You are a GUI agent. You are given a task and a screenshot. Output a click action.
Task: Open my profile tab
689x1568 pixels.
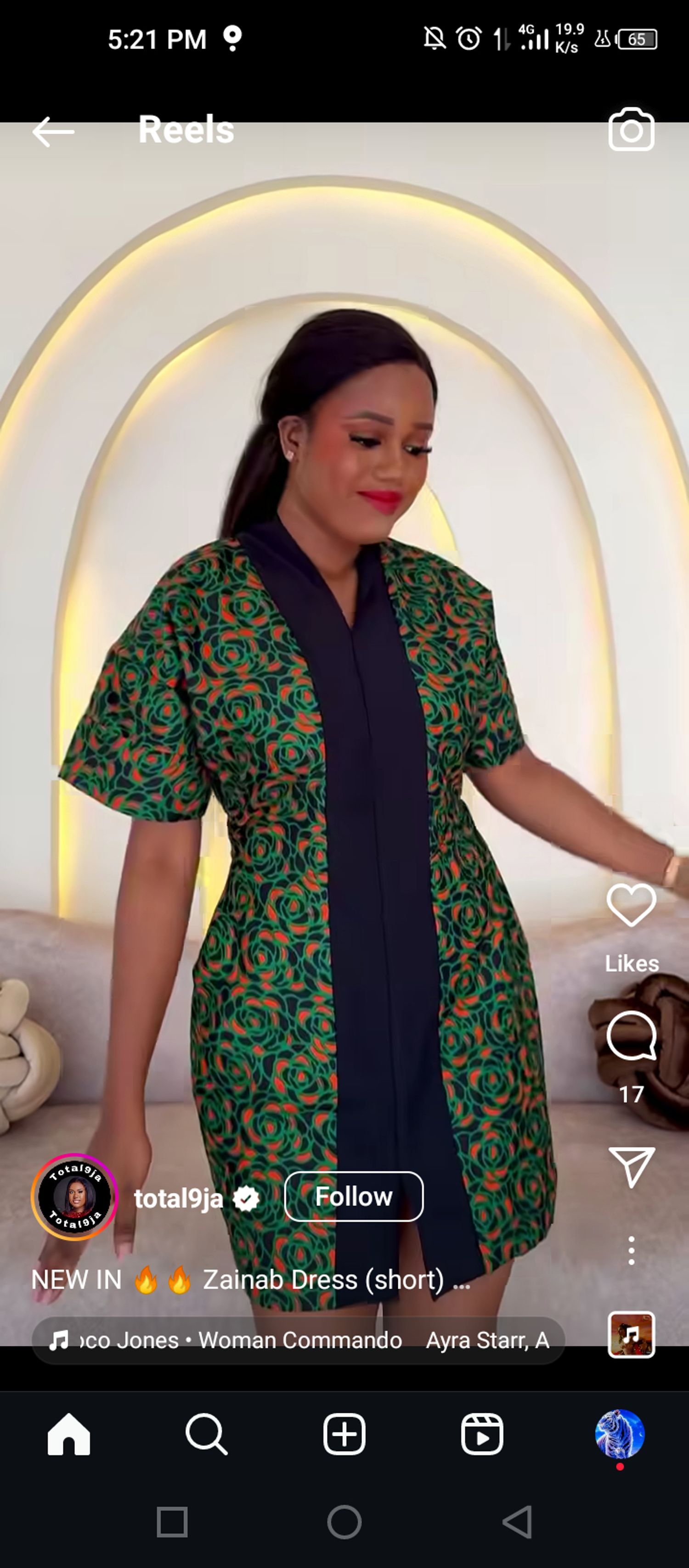pos(620,1434)
